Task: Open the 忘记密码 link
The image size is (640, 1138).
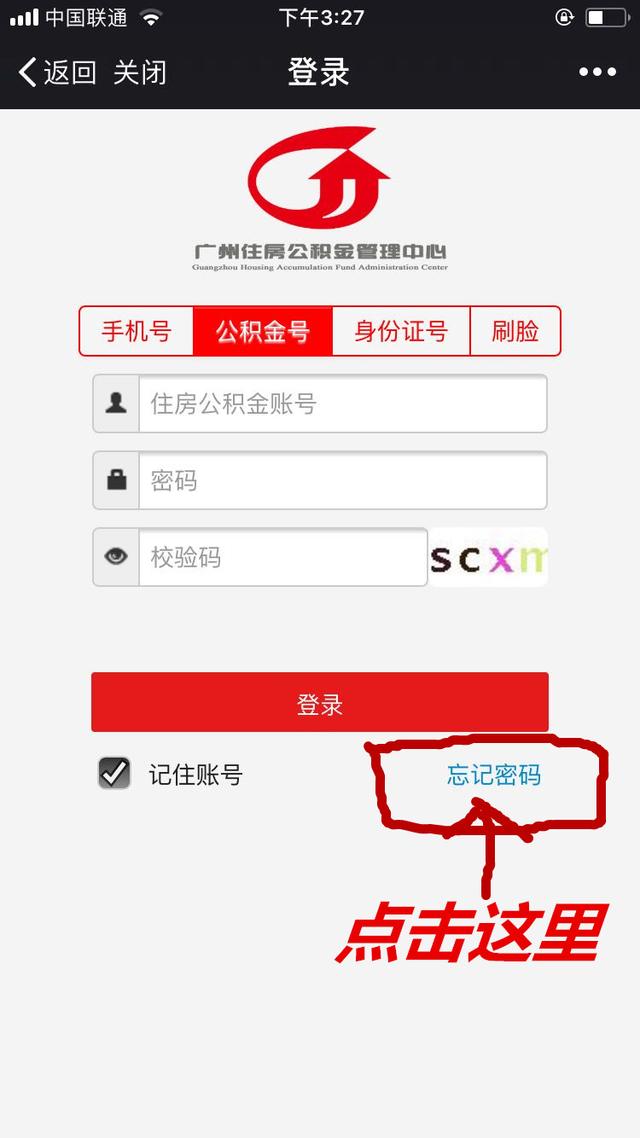Action: (493, 775)
